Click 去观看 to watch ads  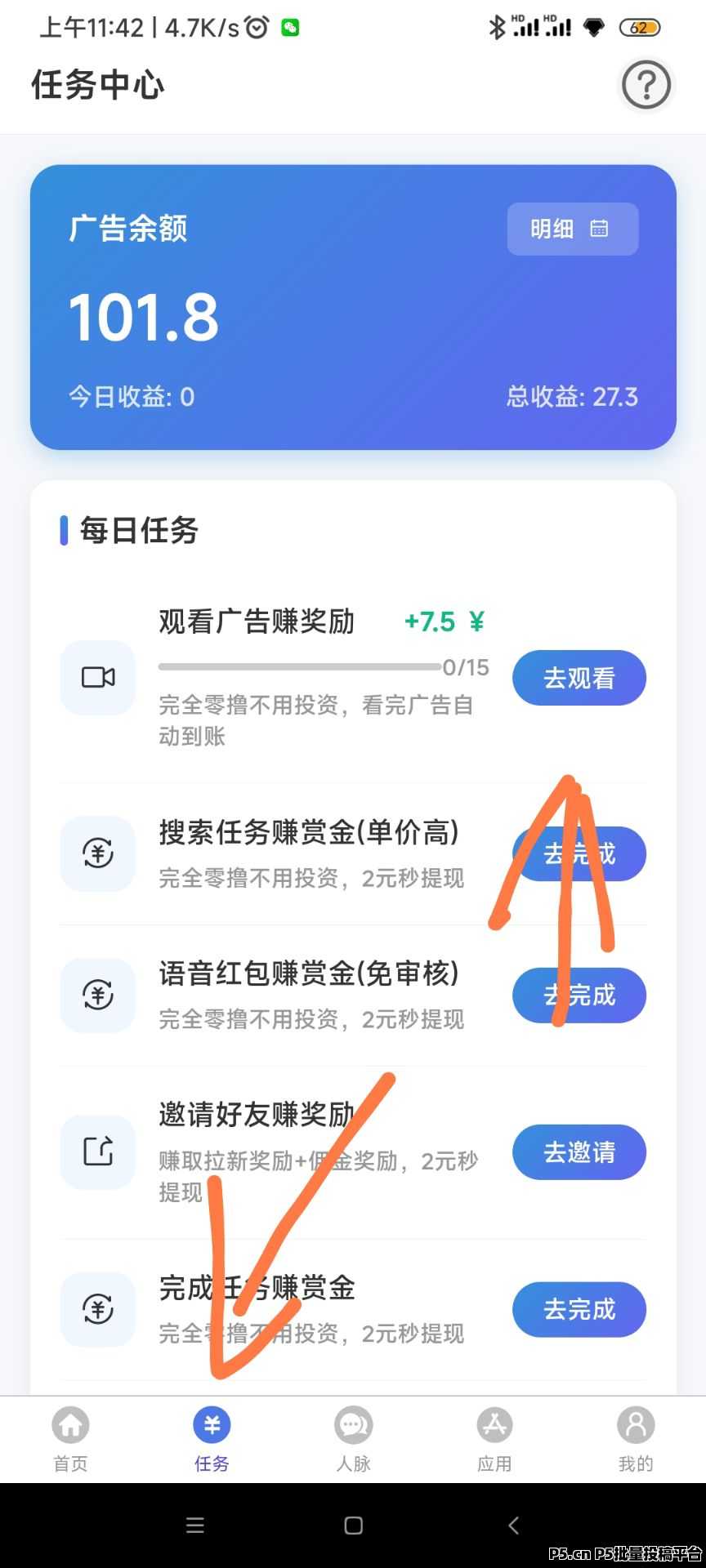579,677
